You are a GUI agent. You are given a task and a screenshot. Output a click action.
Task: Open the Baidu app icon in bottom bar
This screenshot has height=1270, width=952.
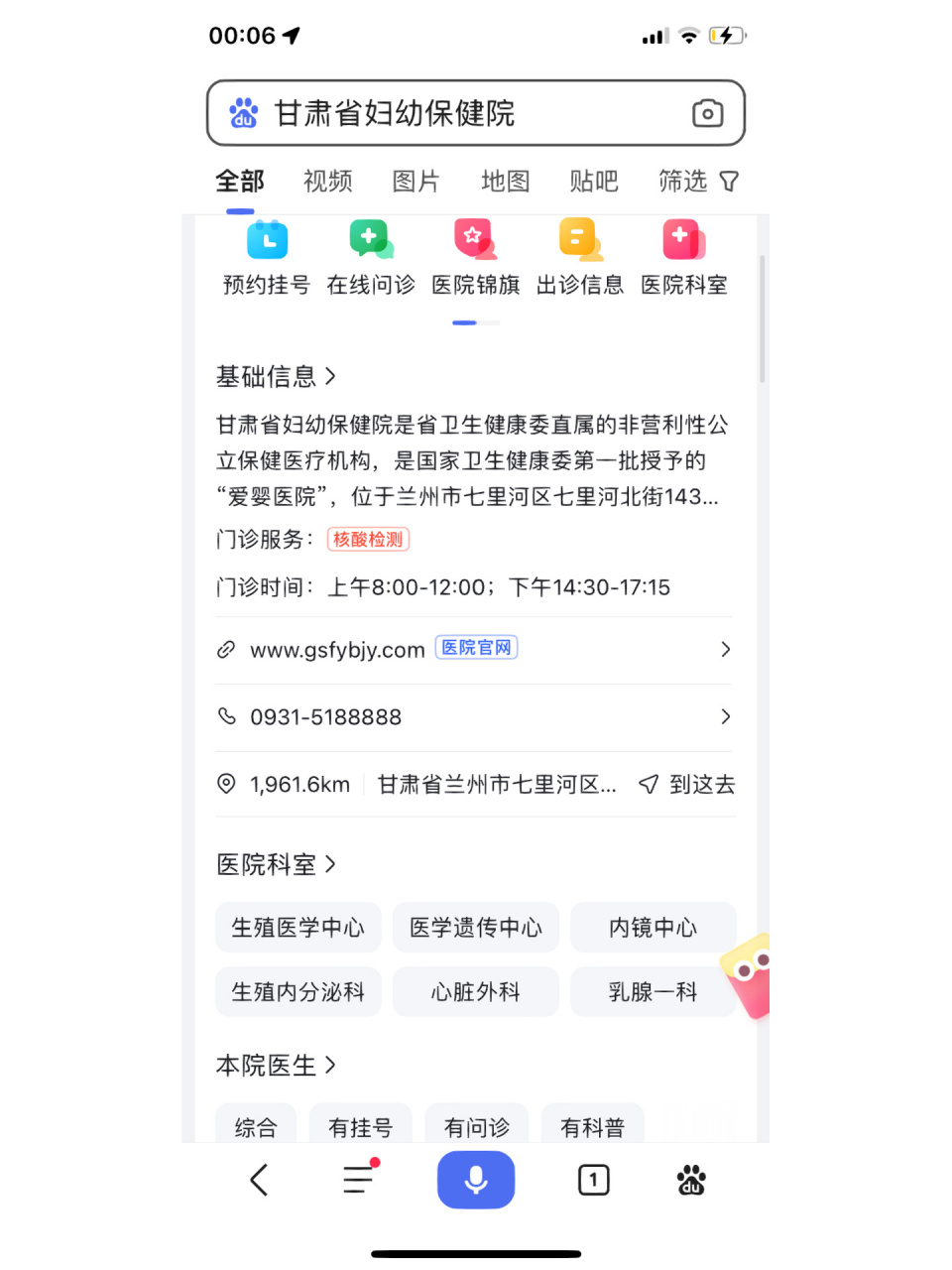tap(691, 1180)
